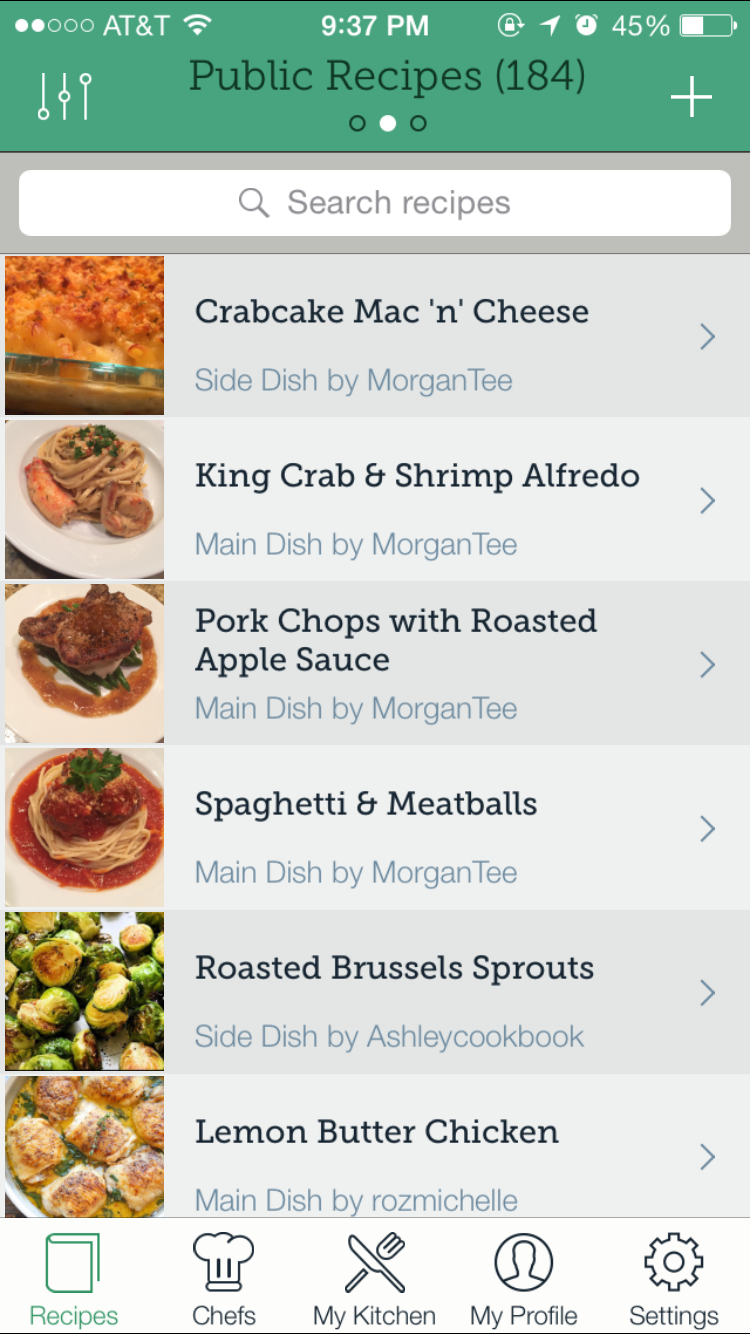Open Spaghetti & Meatballs recipe
The width and height of the screenshot is (750, 1334).
click(375, 828)
